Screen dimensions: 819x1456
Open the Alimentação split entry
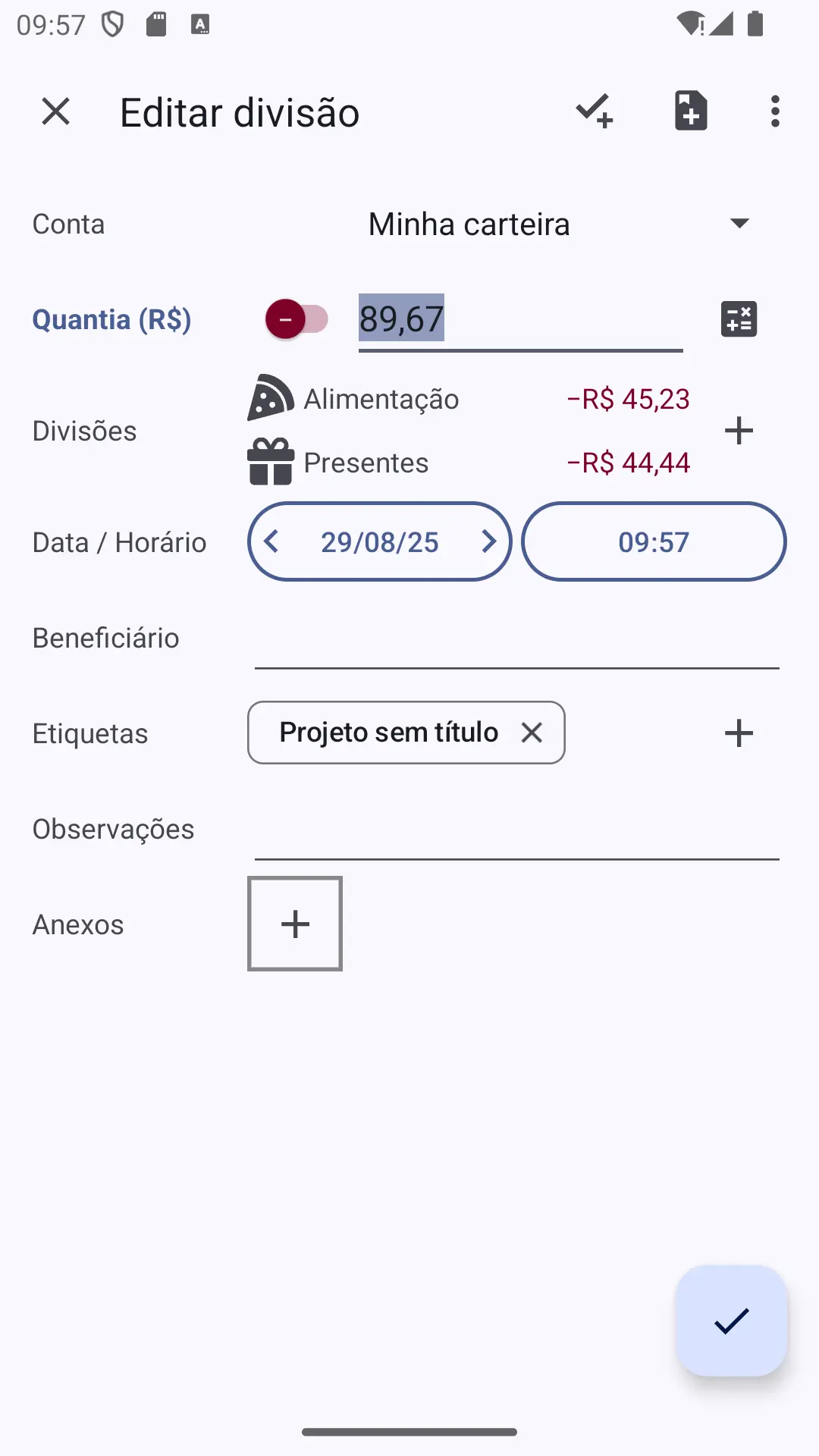[468, 399]
